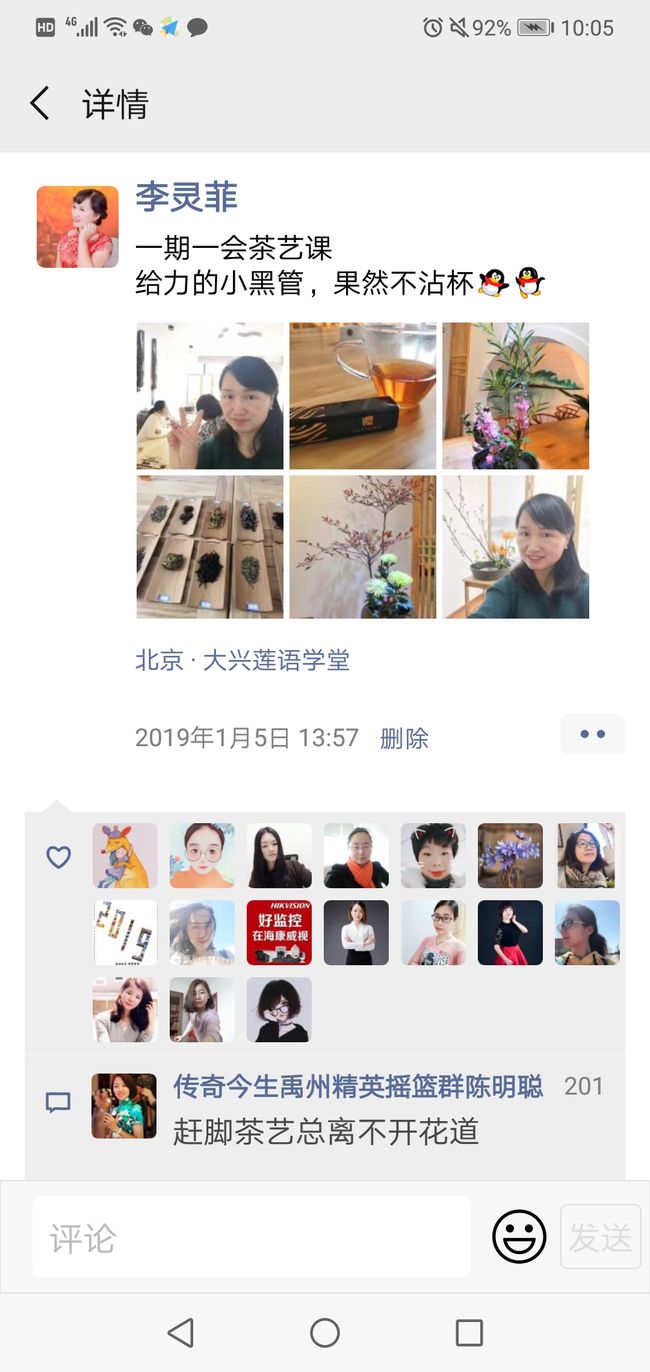The width and height of the screenshot is (650, 1372).
Task: Open the tea cup photo
Action: 363,395
